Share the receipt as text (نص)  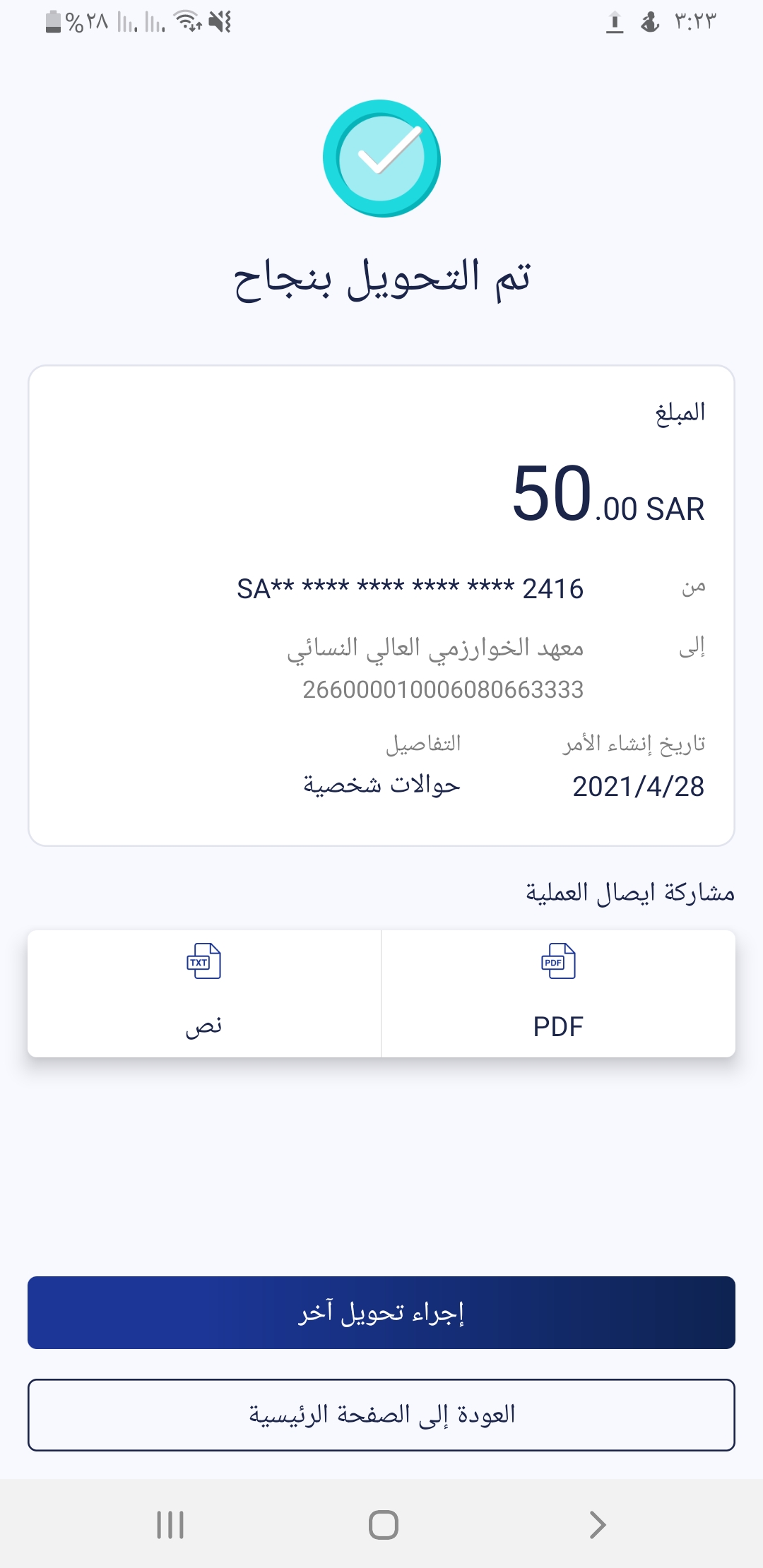coord(203,993)
